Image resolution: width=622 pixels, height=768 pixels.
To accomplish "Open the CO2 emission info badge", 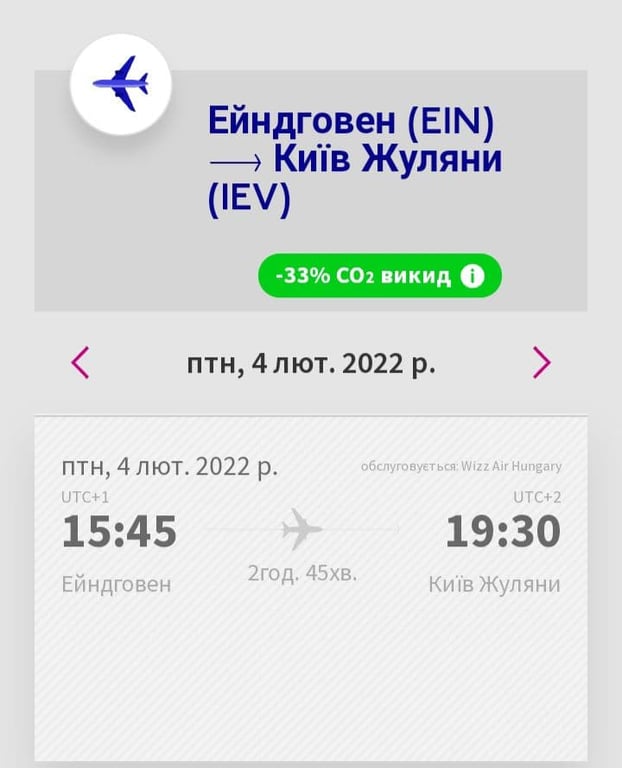I will coord(472,276).
